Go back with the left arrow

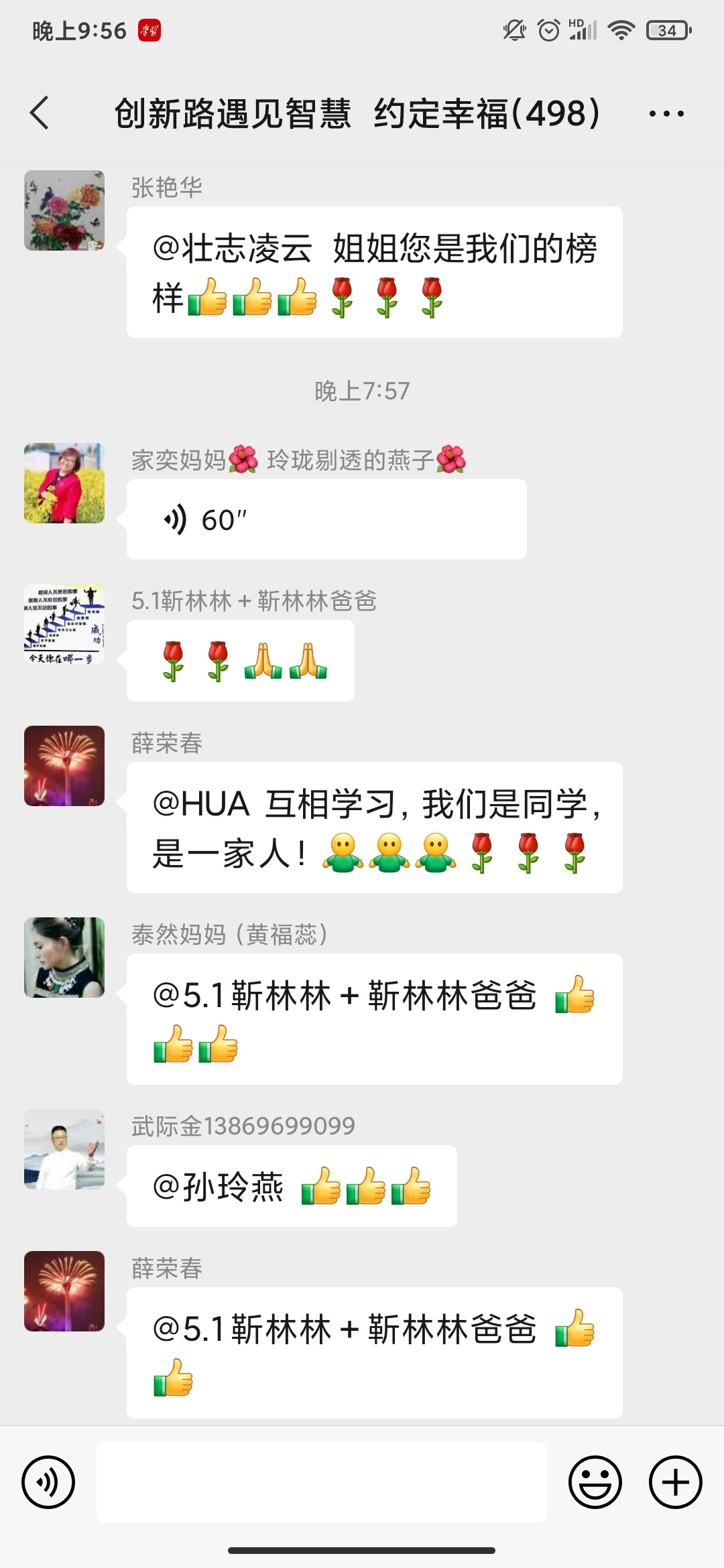38,113
